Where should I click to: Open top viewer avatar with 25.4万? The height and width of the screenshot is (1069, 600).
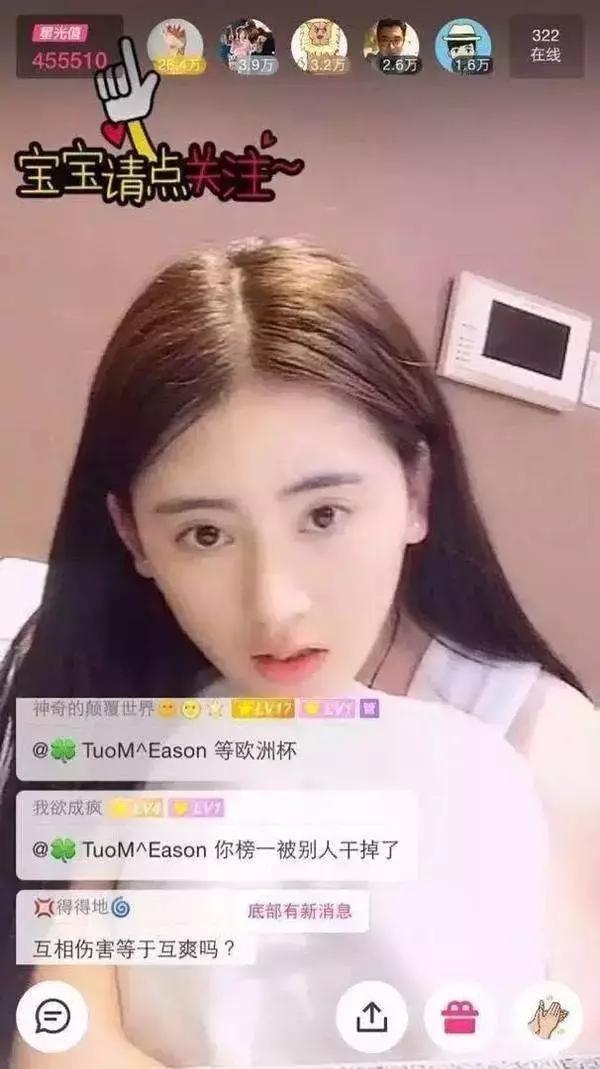pos(175,46)
